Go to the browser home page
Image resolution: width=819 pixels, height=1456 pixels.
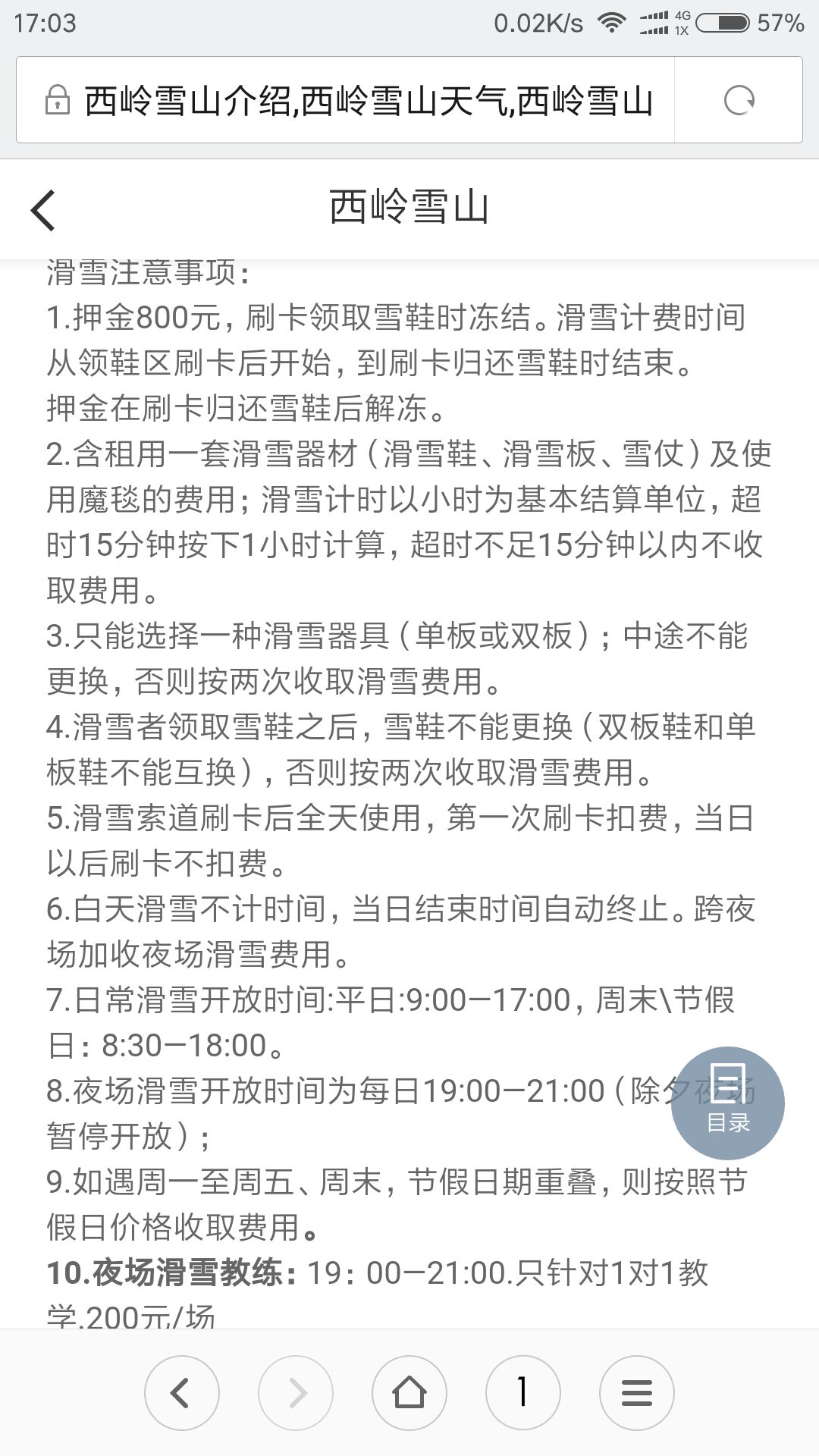(x=409, y=1393)
